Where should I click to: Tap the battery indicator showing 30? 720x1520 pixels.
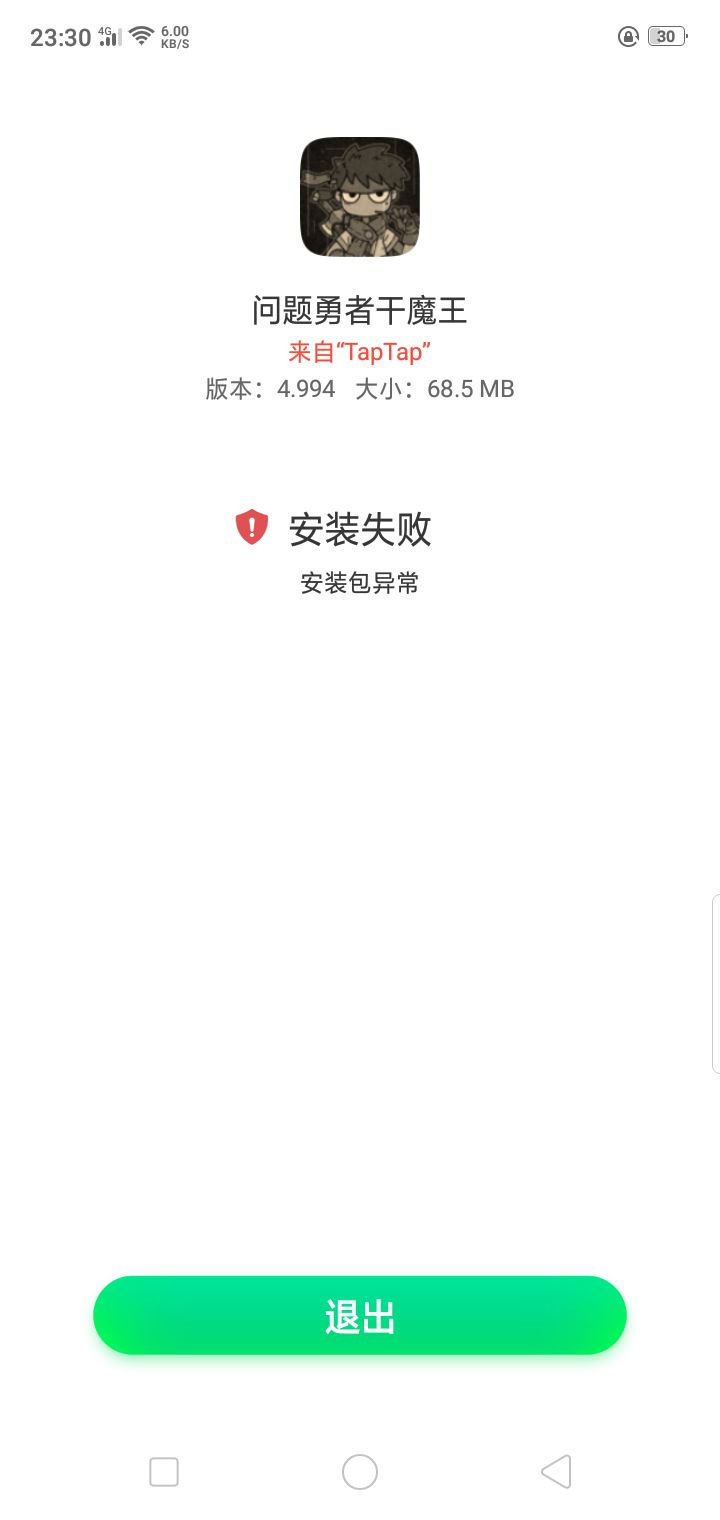664,35
